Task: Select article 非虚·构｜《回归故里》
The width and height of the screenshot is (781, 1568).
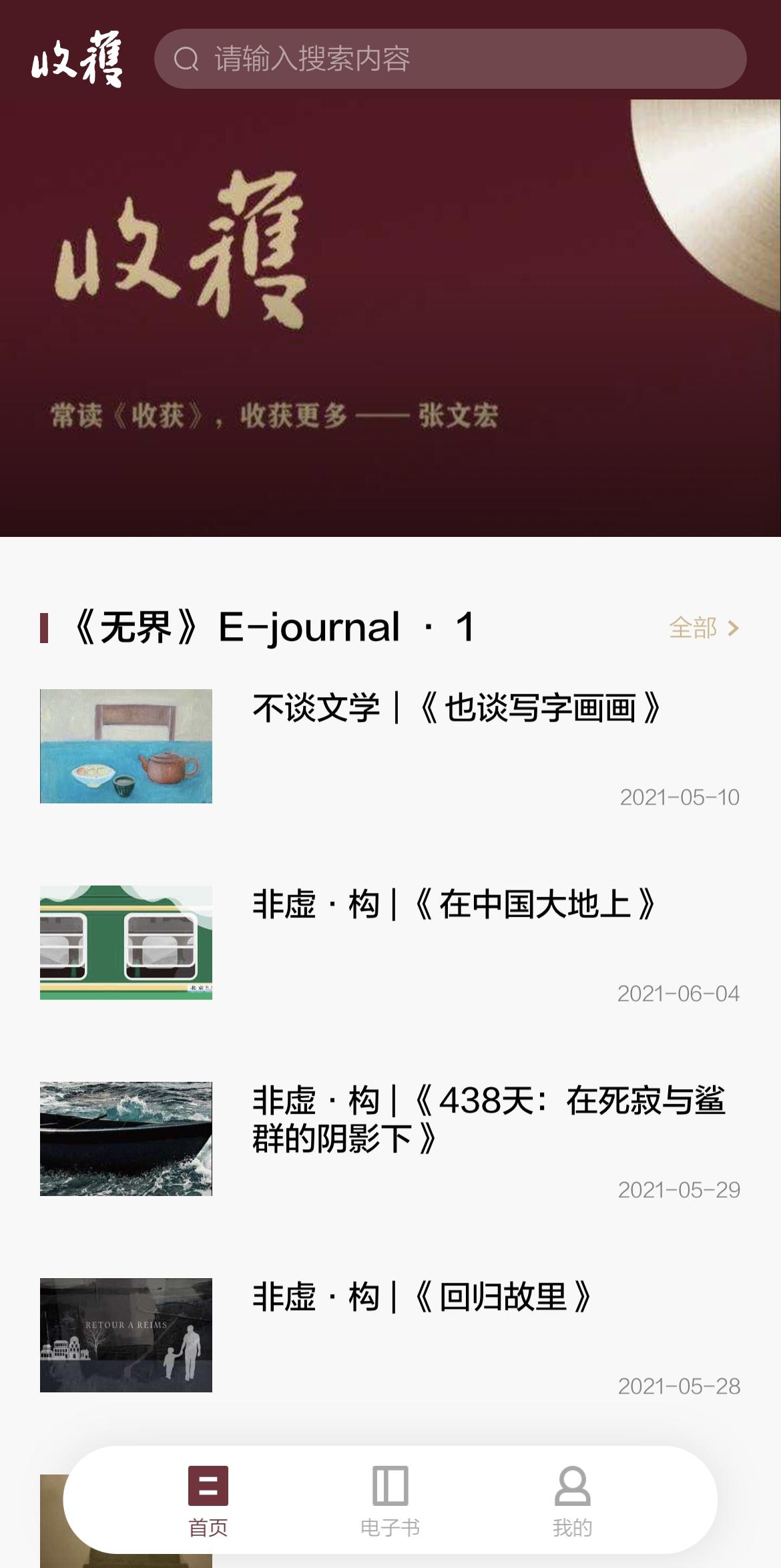Action: [x=421, y=1298]
